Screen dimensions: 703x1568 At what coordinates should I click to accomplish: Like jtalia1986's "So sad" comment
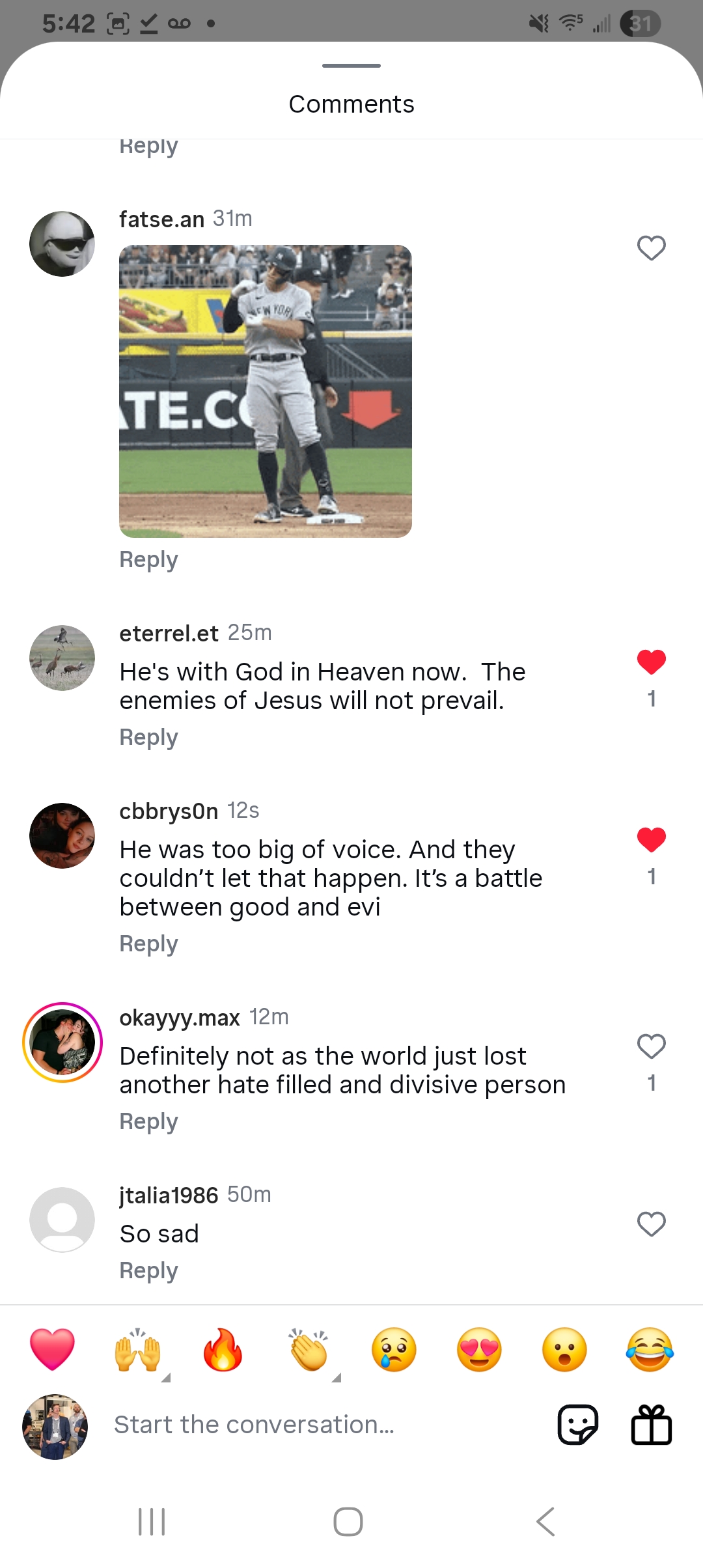651,1224
